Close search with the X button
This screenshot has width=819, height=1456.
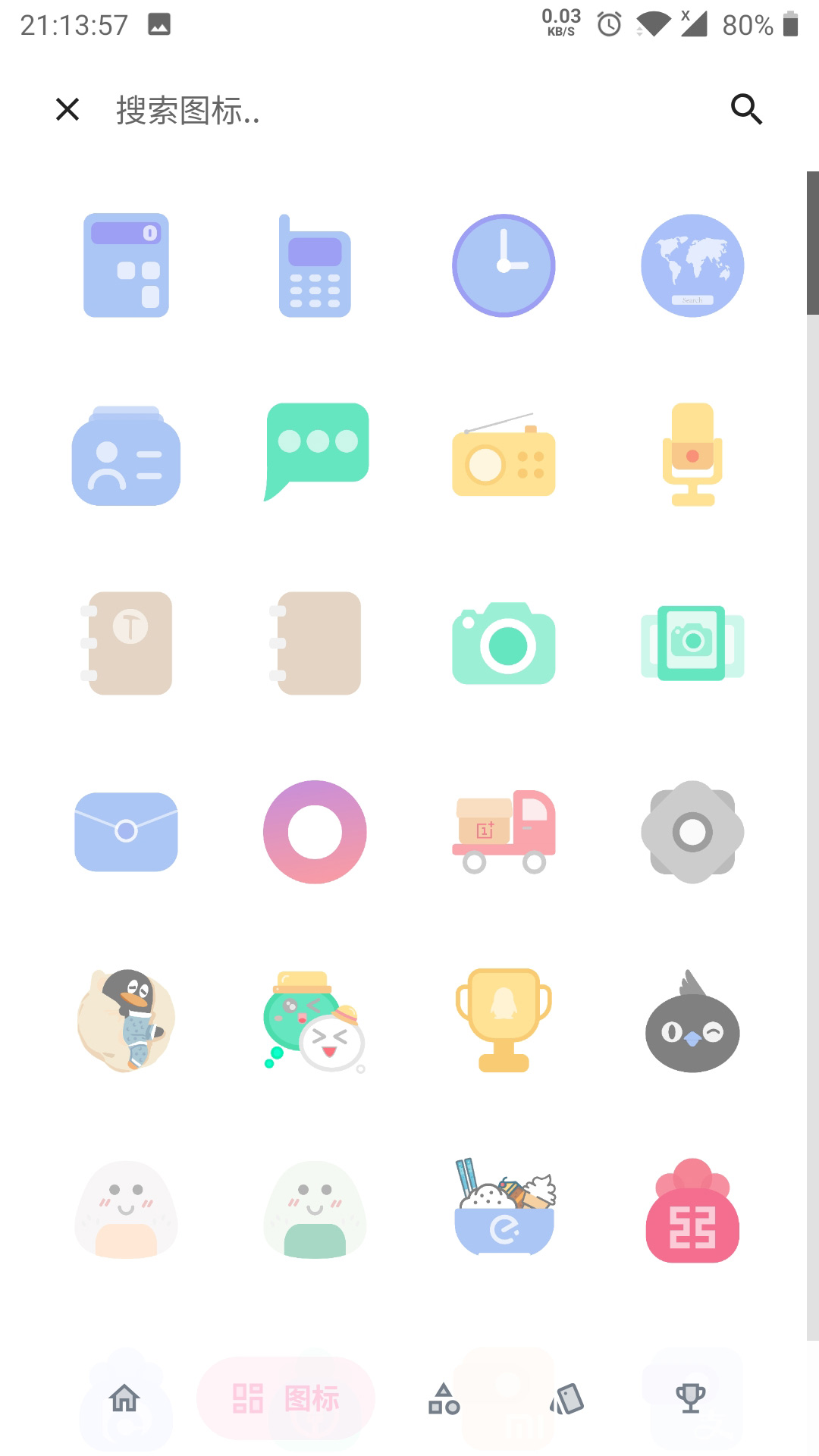67,109
